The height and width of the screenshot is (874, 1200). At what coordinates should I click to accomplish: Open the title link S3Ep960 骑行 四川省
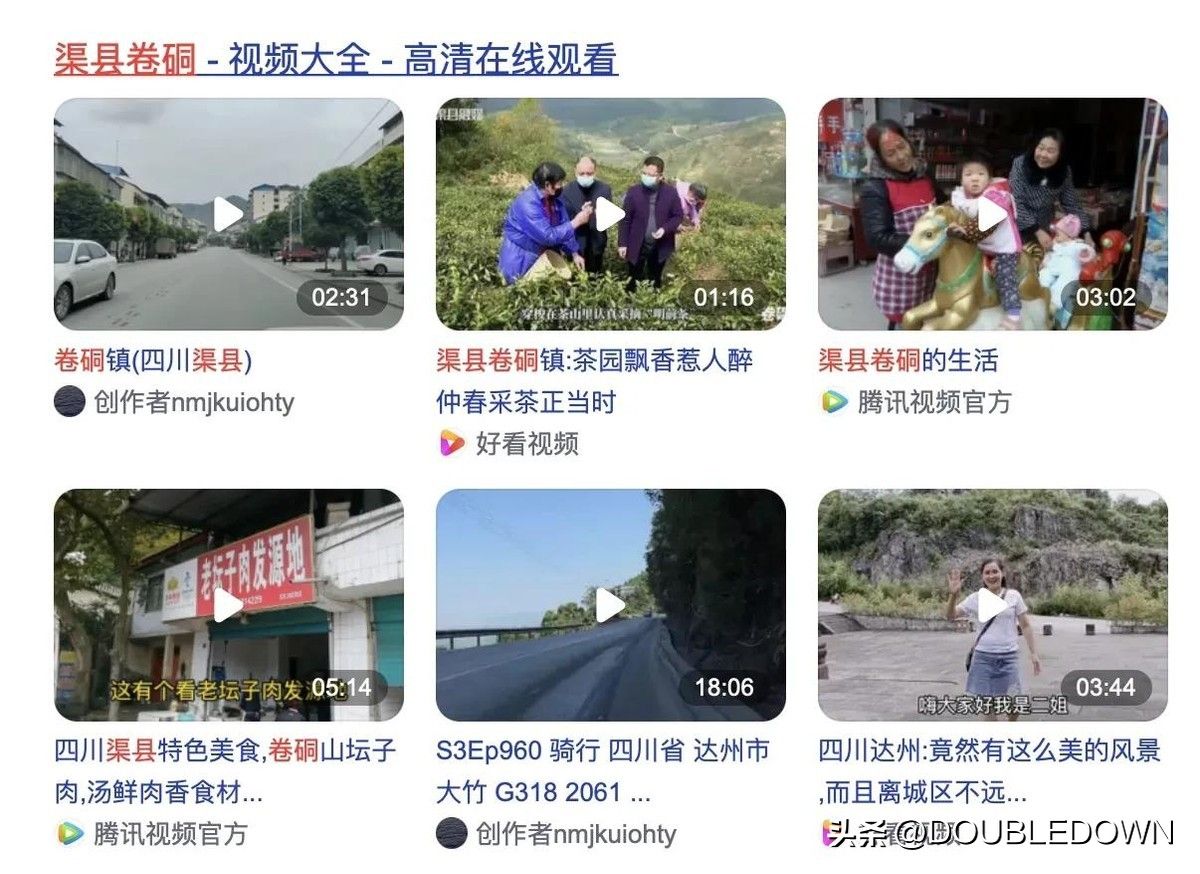tap(602, 771)
